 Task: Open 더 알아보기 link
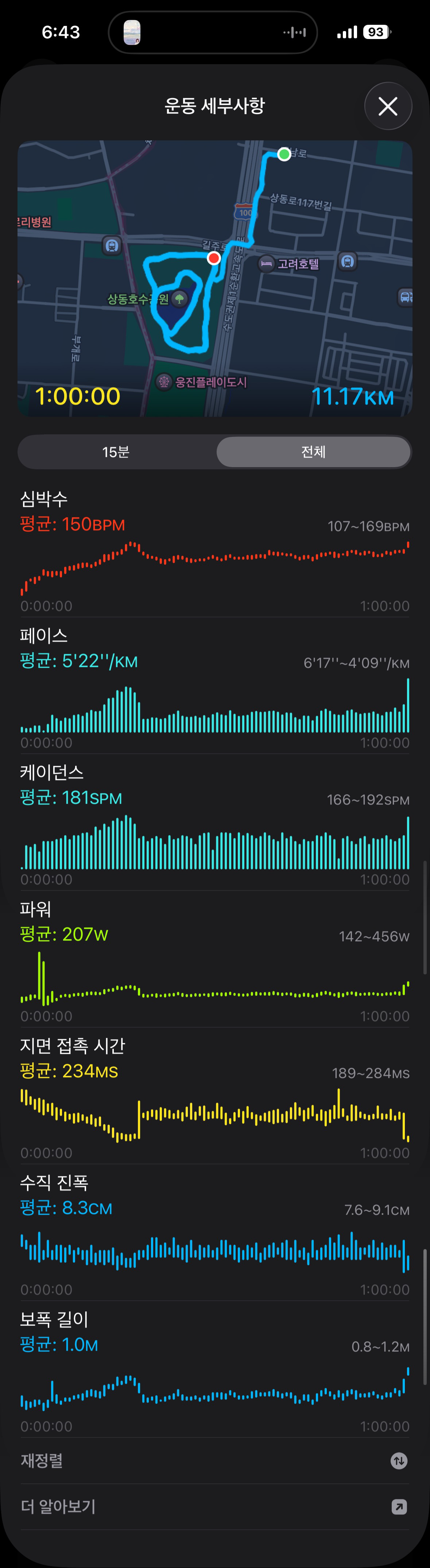(214, 1506)
